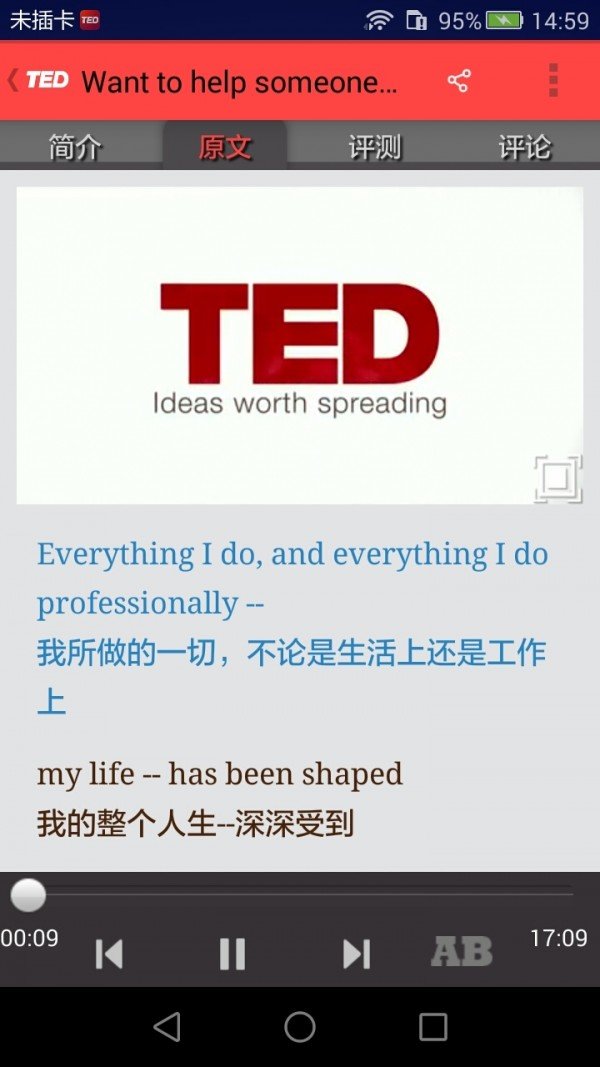The width and height of the screenshot is (600, 1067).
Task: Switch to the 评测 tab
Action: 375,147
